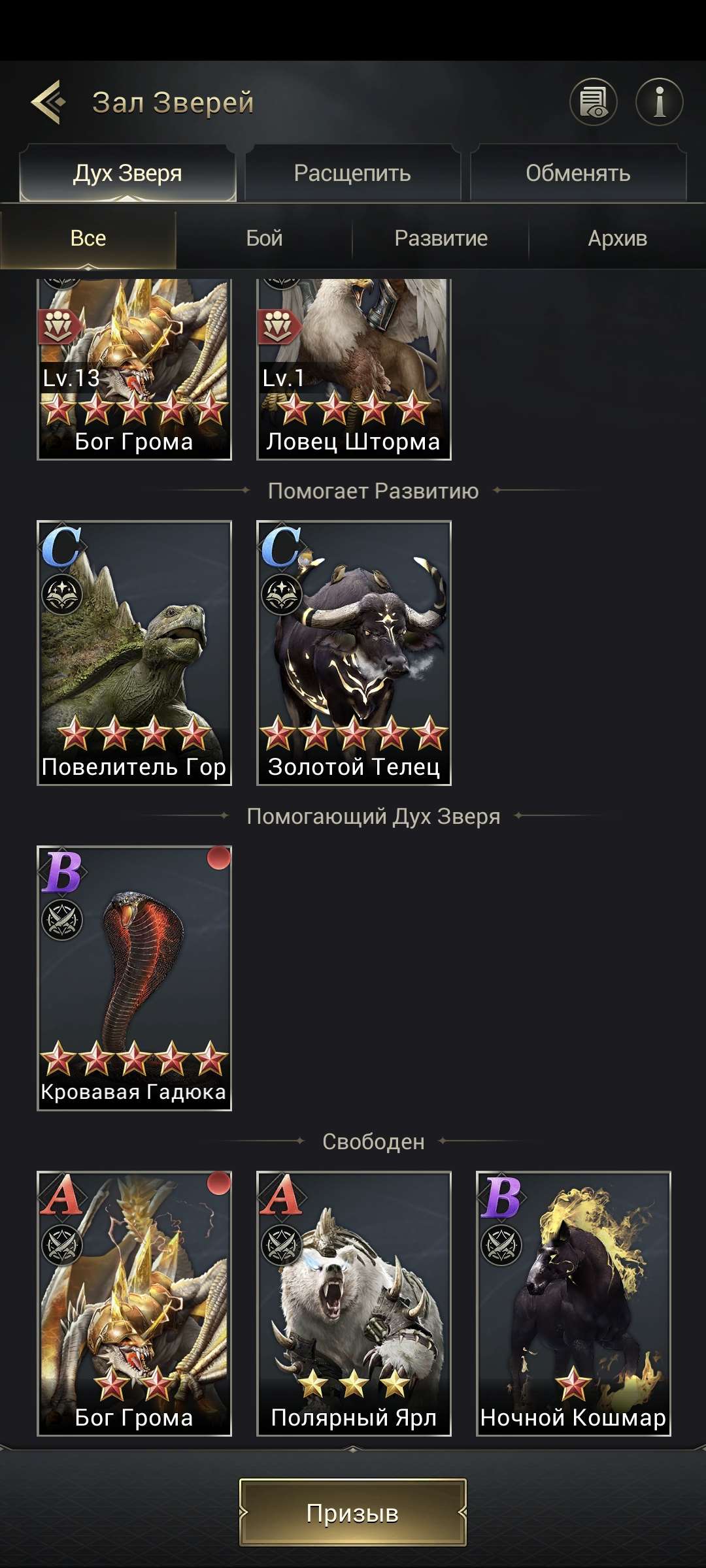Tap the Призыв button

tap(352, 1512)
